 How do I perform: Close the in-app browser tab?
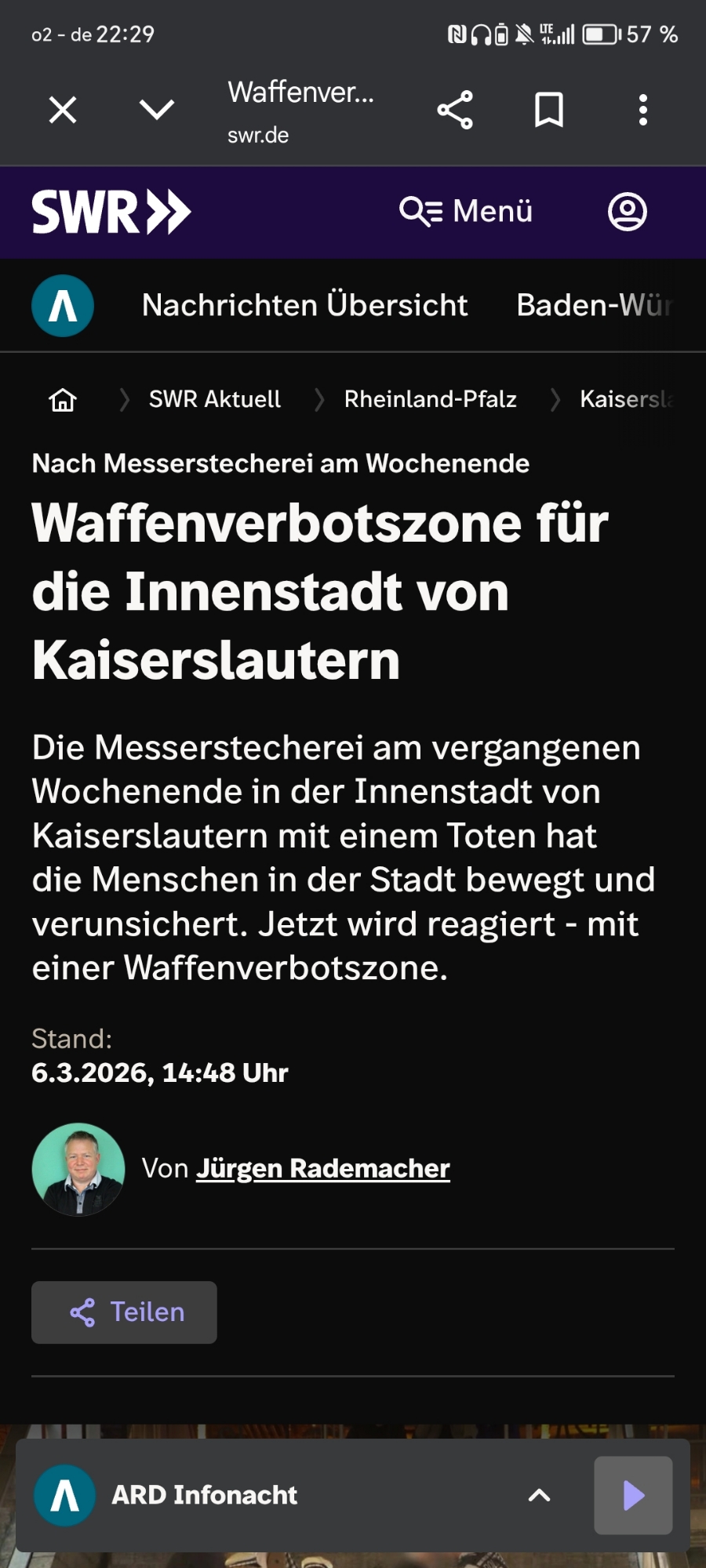coord(63,110)
